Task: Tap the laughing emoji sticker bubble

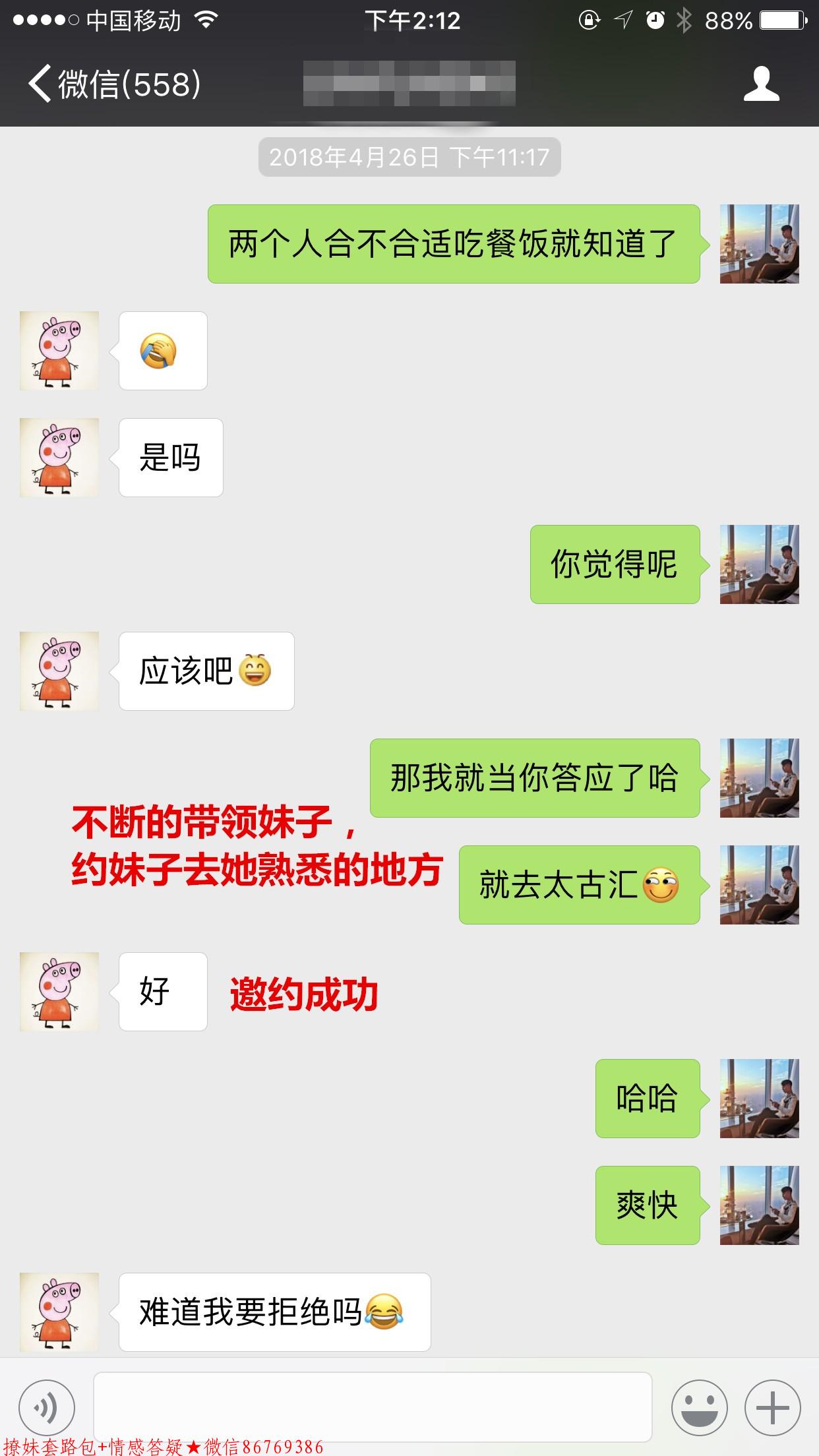Action: (163, 351)
